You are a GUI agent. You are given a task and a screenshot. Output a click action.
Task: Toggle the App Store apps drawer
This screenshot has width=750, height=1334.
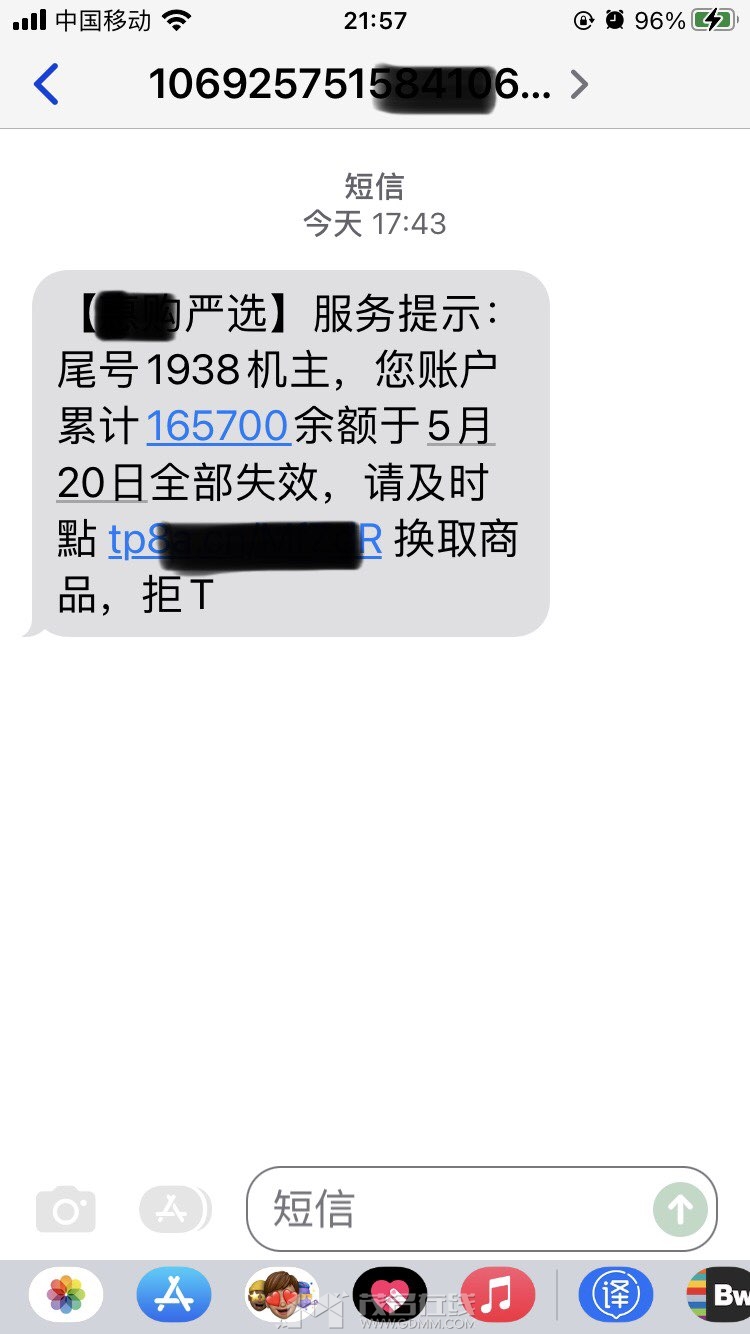175,1210
